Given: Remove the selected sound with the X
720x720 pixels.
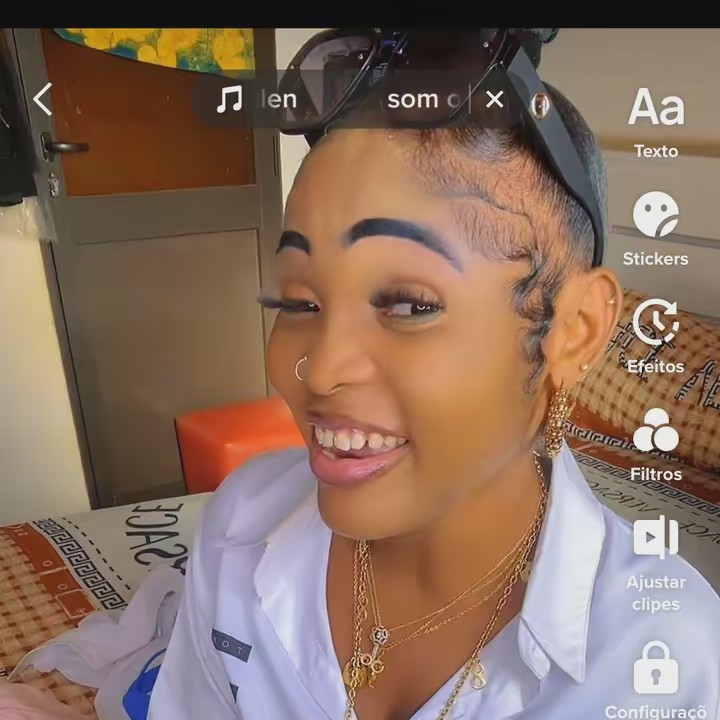Looking at the screenshot, I should [x=494, y=99].
